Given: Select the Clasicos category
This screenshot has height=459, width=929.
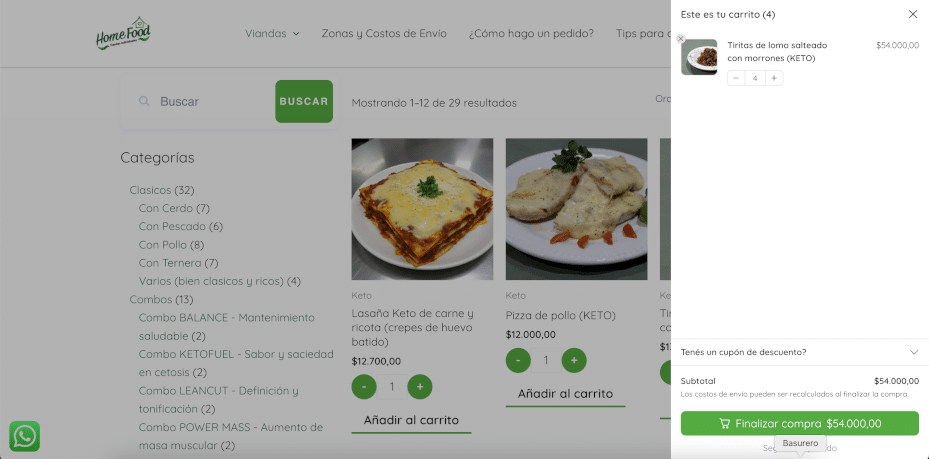Looking at the screenshot, I should point(150,190).
